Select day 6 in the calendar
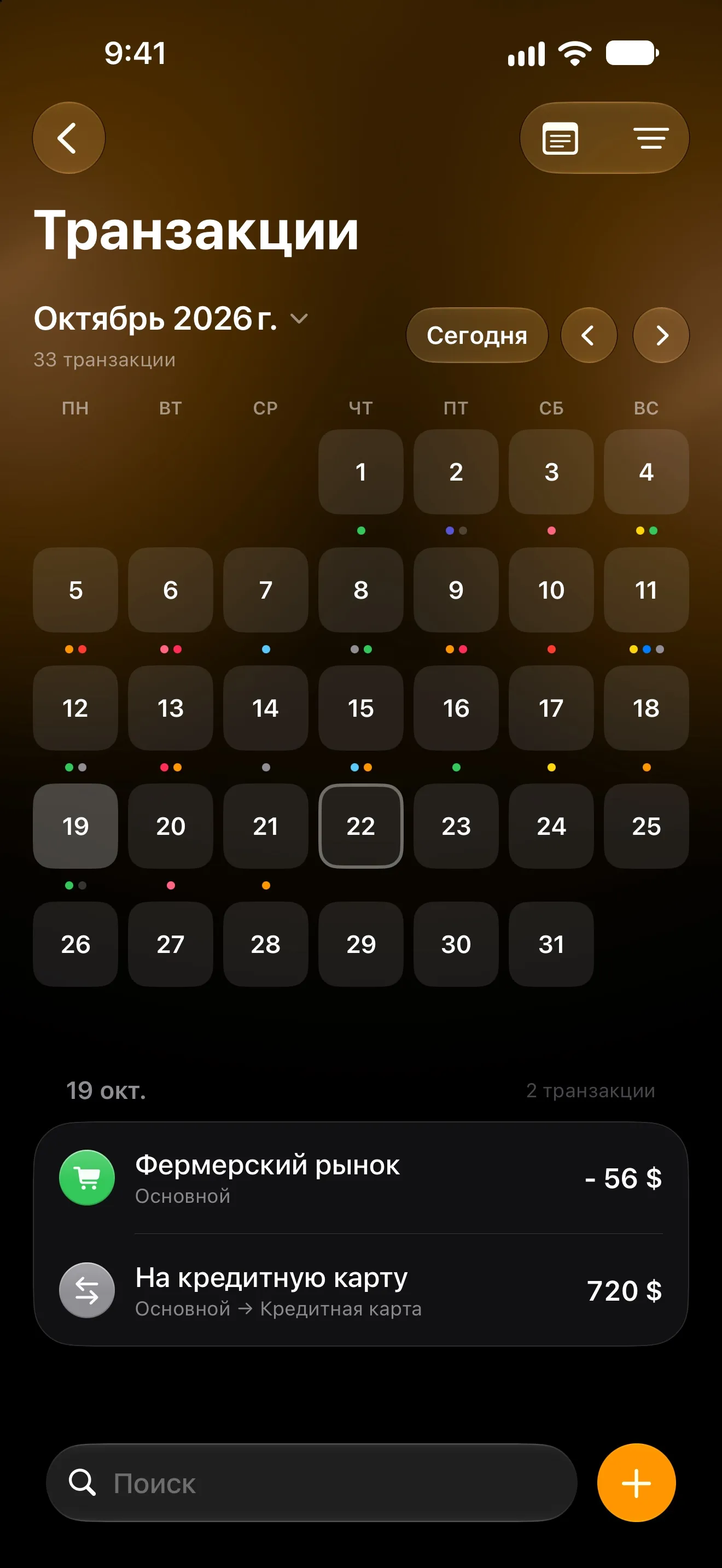Screen dimensions: 722x1568 click(x=171, y=590)
